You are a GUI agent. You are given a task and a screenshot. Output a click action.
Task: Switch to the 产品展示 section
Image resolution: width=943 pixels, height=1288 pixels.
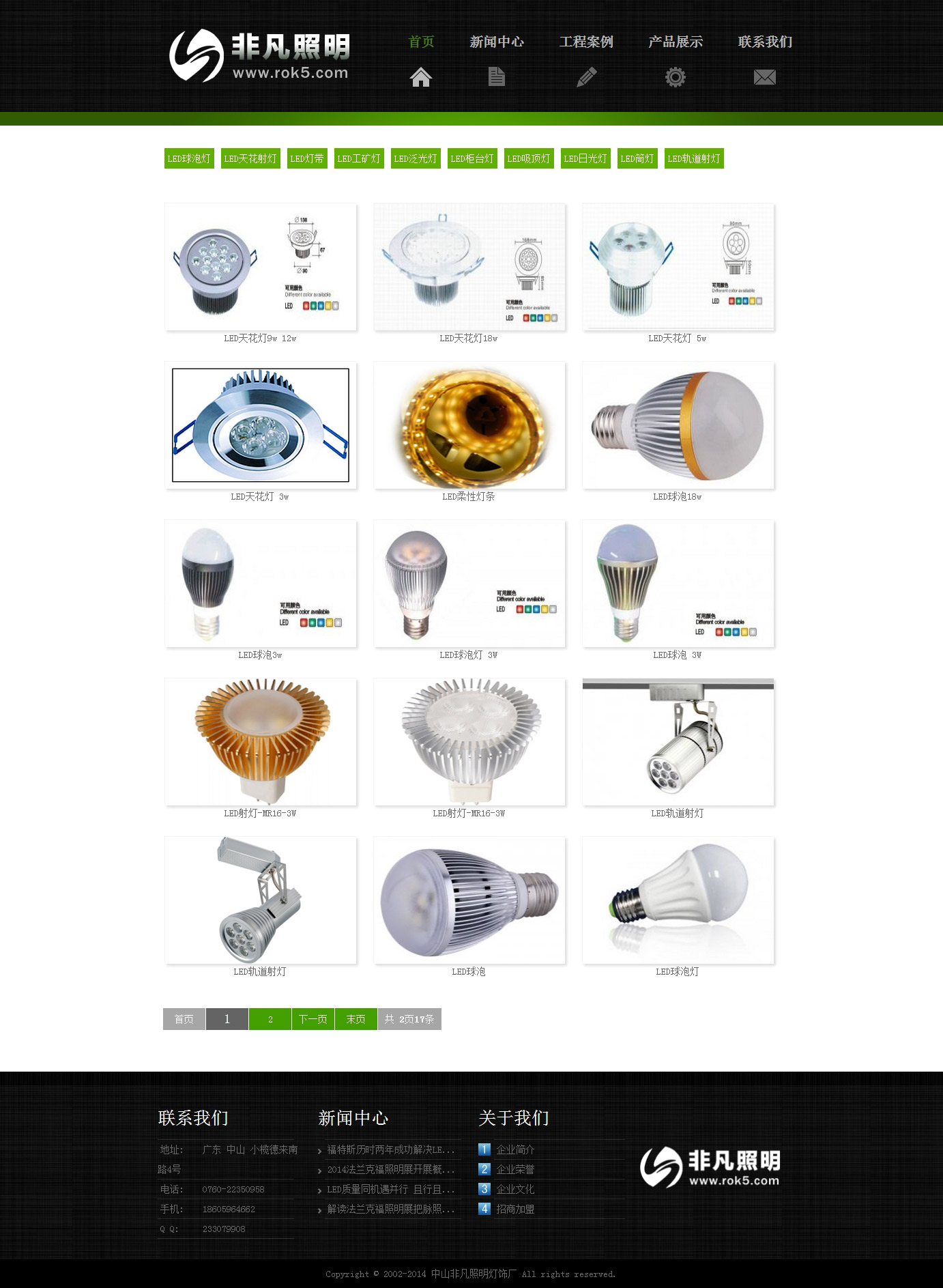675,42
